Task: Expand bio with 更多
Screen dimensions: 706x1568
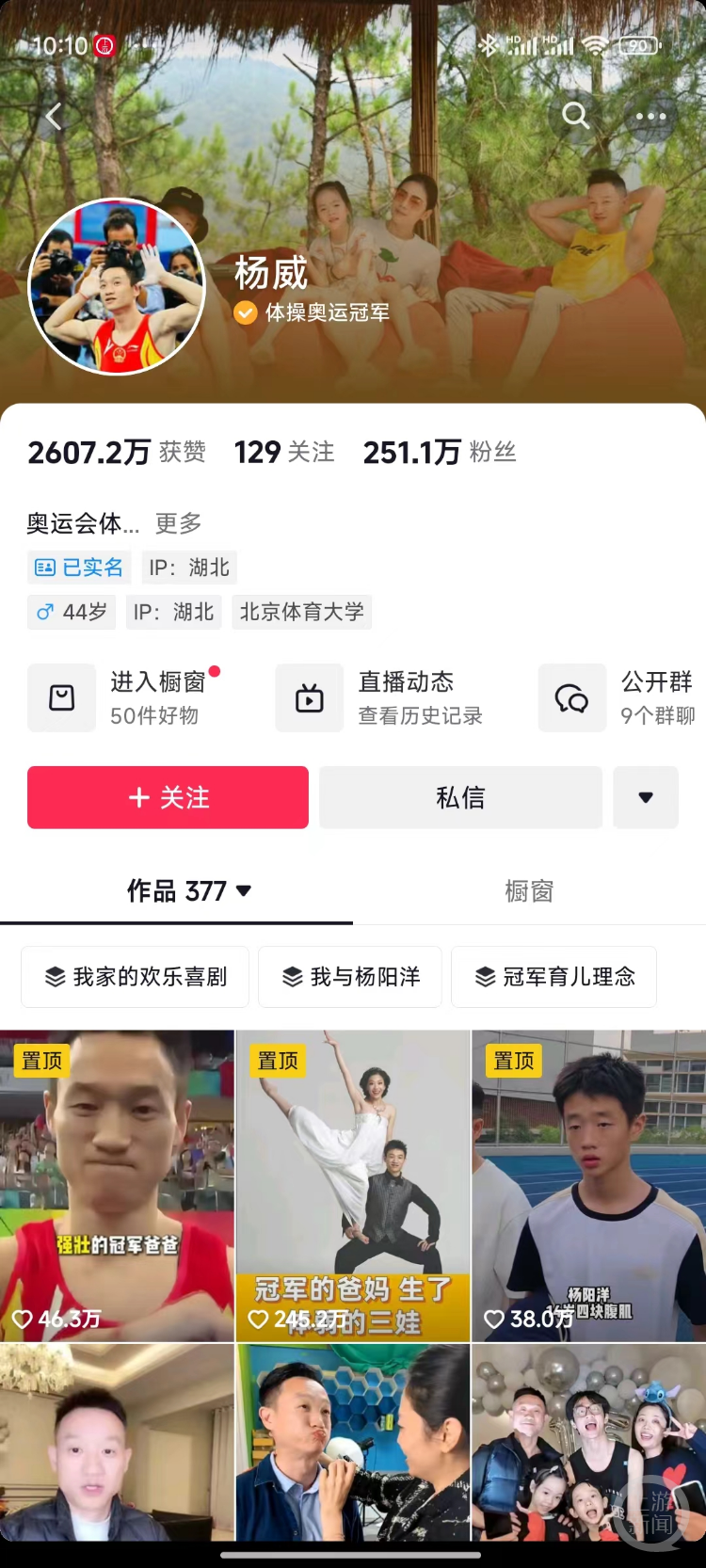Action: [178, 523]
